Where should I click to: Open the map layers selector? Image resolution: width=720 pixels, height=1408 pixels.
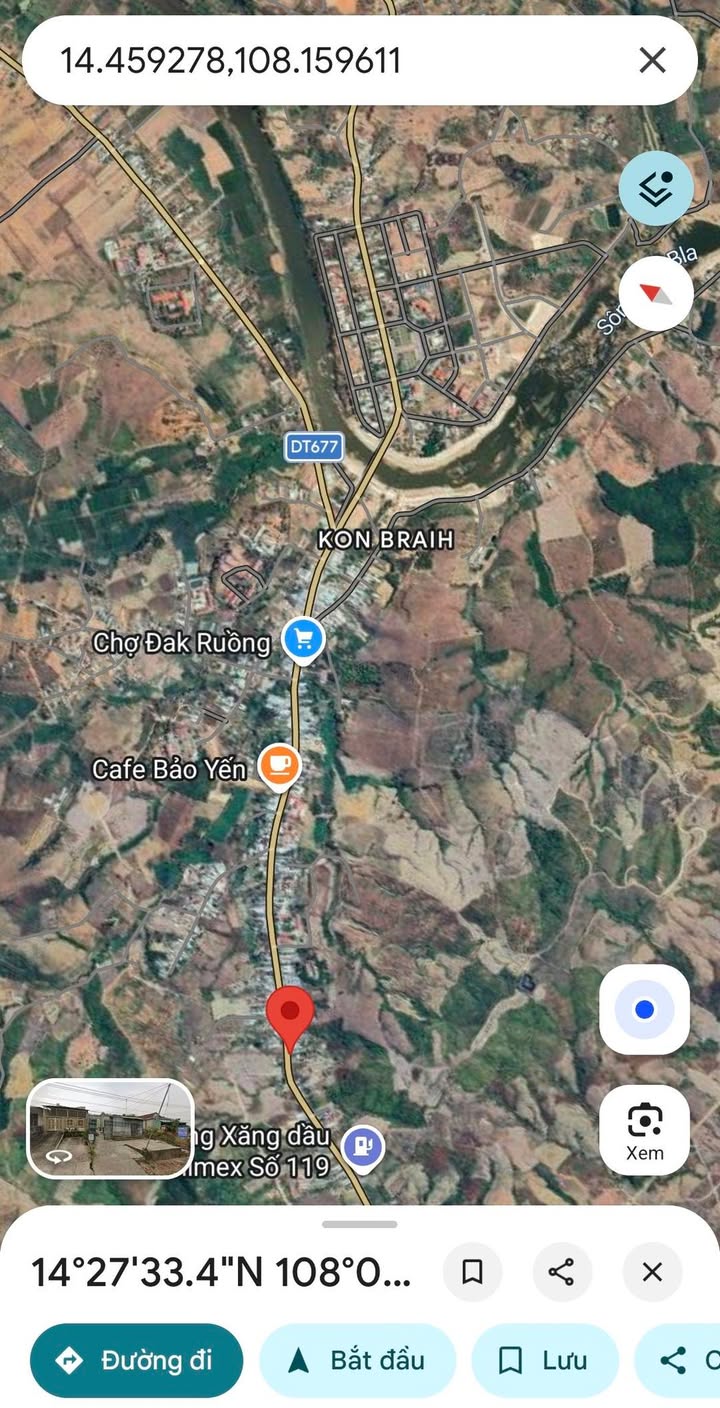(655, 188)
